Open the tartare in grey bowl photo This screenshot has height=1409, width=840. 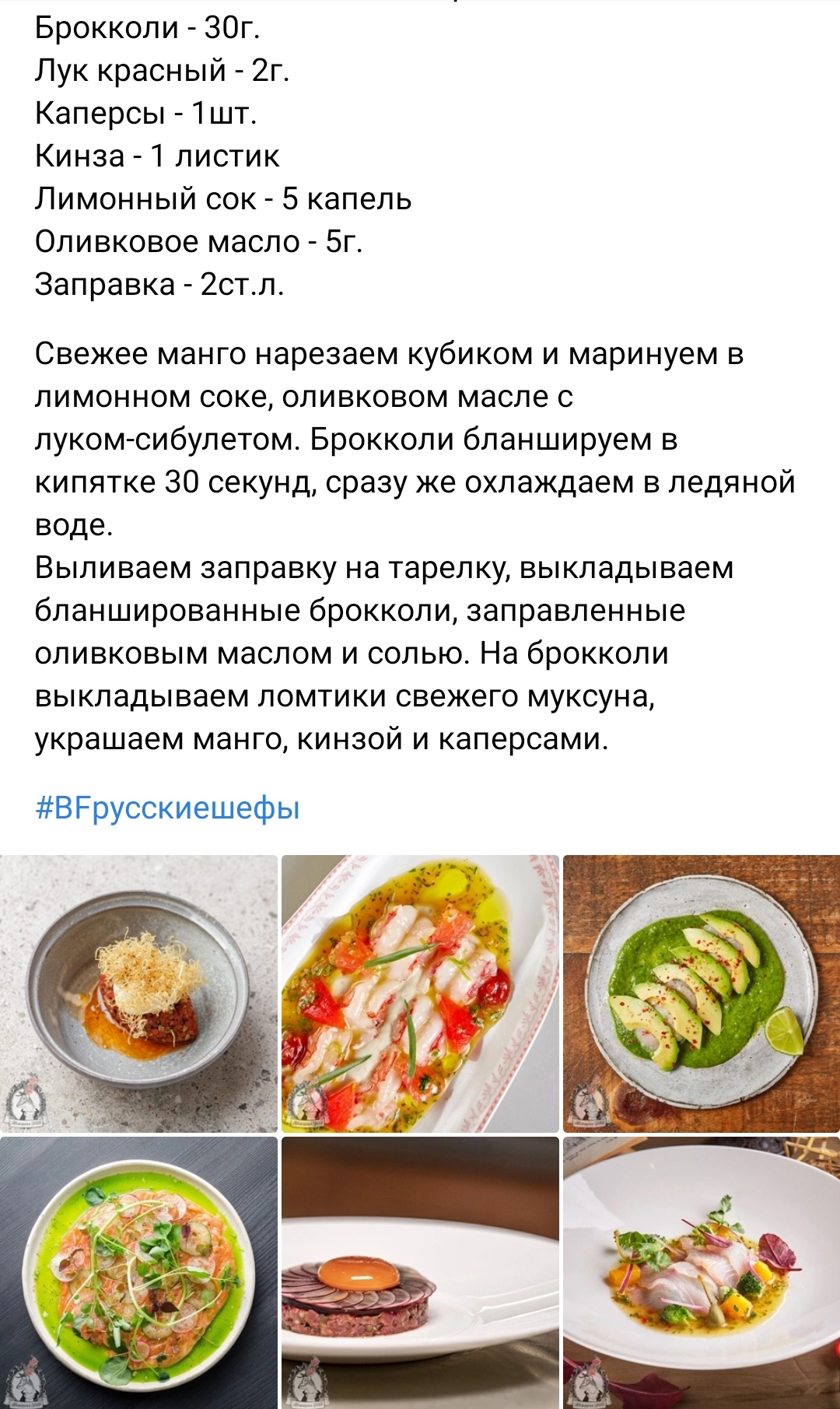pos(138,994)
